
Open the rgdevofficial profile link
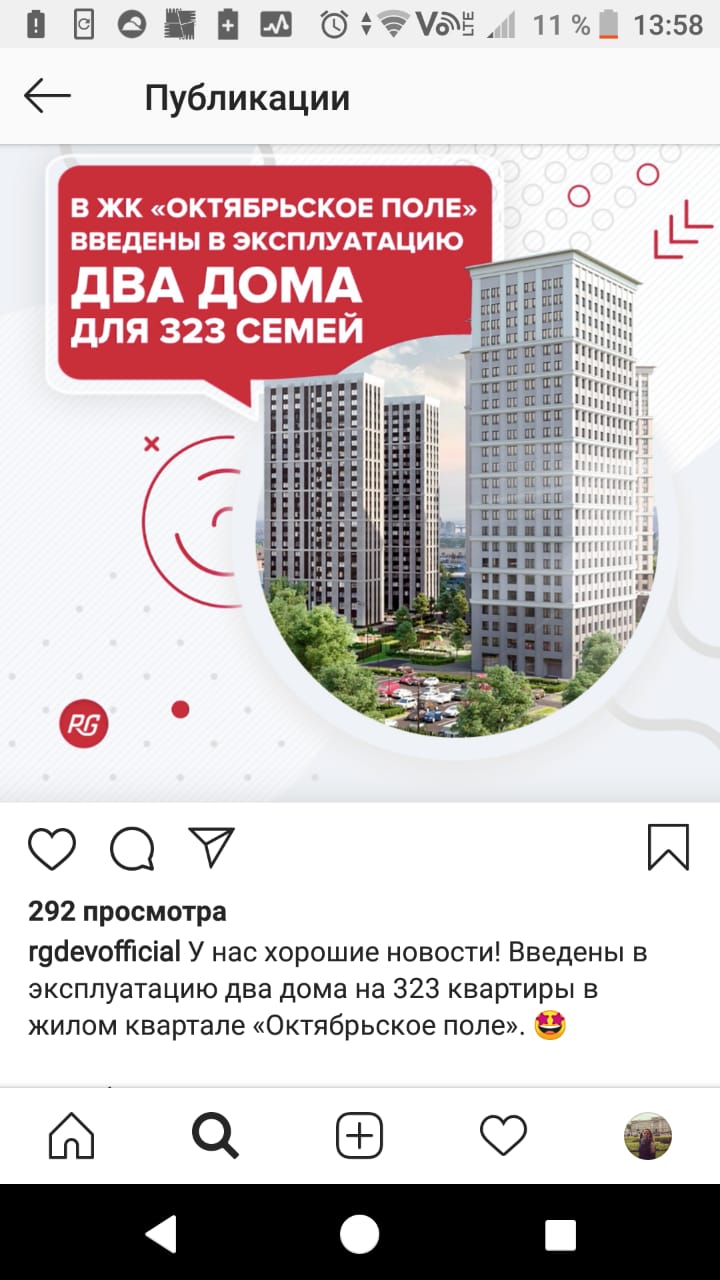[104, 952]
